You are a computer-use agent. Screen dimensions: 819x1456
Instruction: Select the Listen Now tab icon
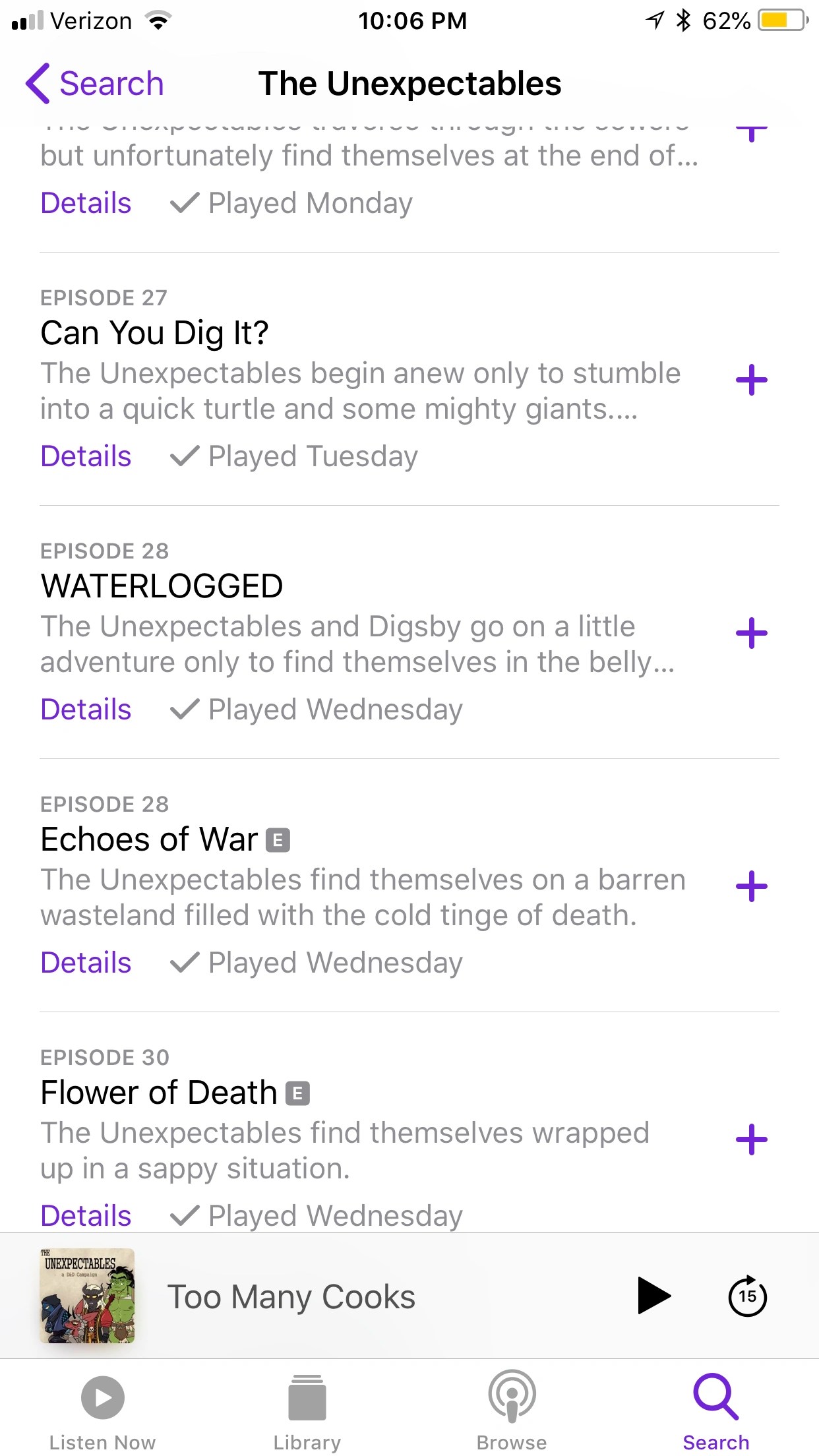[101, 1397]
